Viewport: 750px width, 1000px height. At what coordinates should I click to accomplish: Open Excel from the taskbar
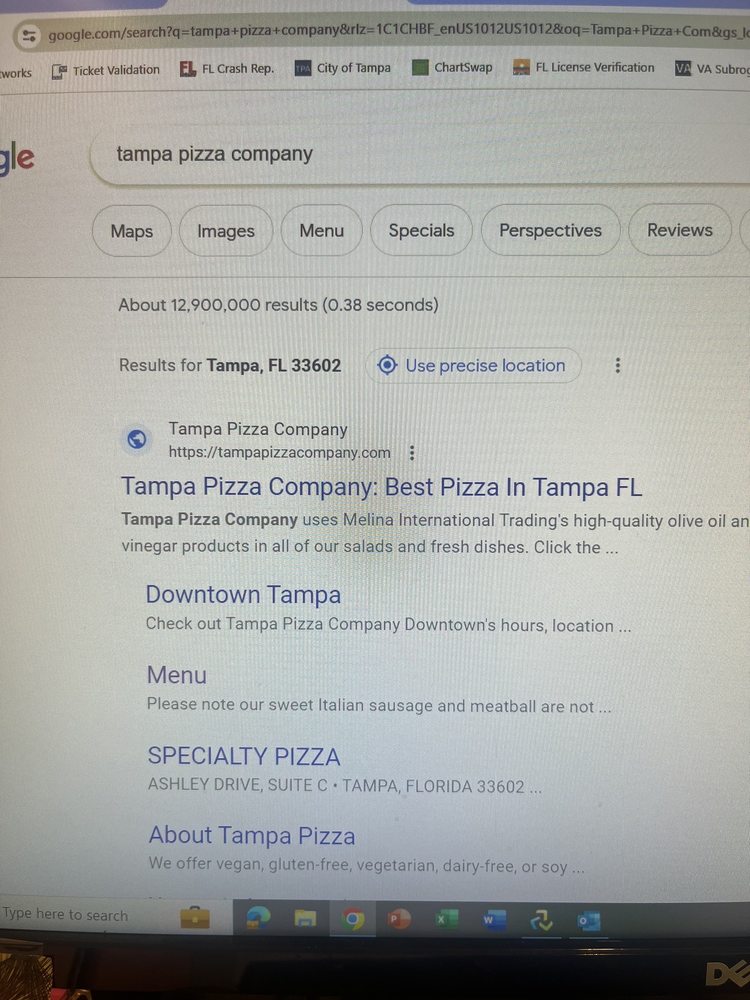[x=444, y=919]
